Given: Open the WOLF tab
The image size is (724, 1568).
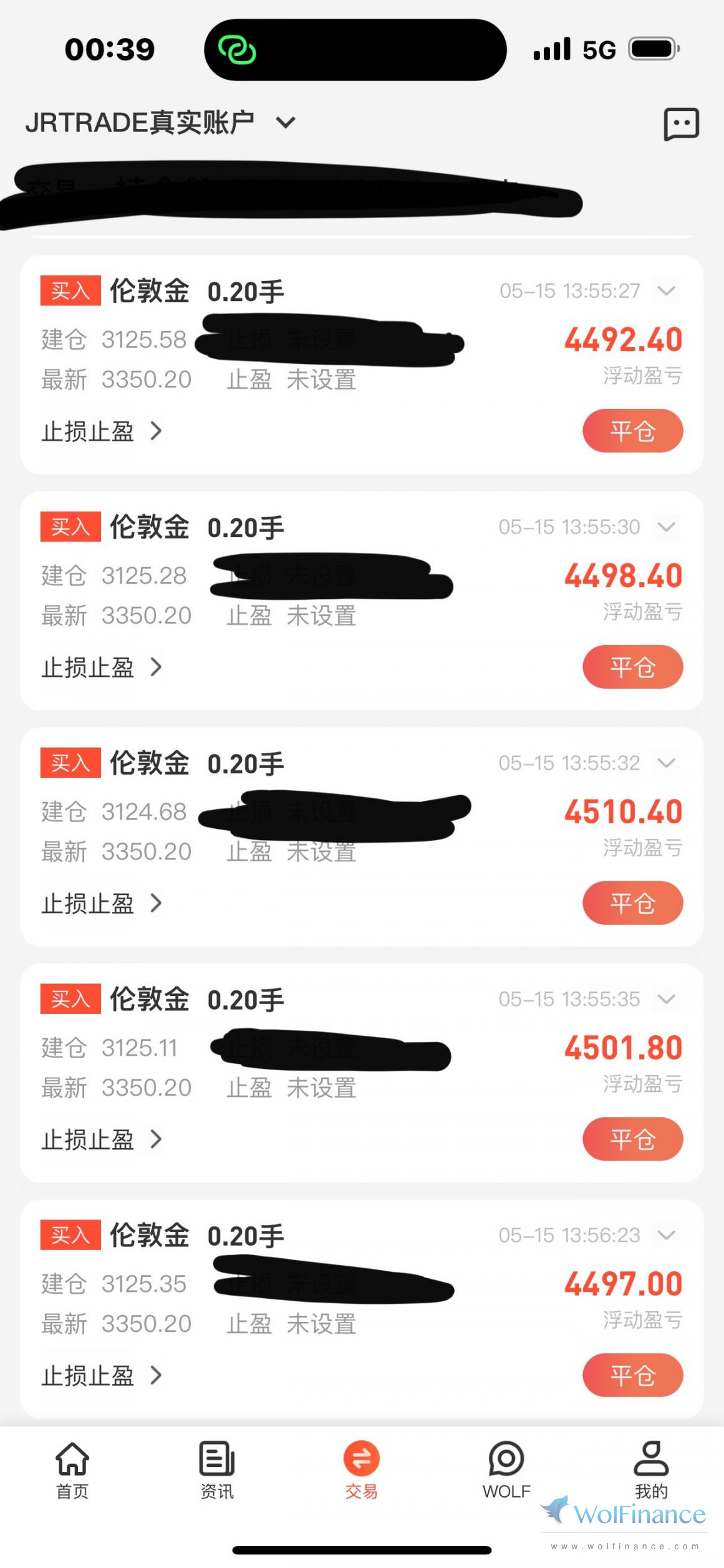Looking at the screenshot, I should (506, 1471).
